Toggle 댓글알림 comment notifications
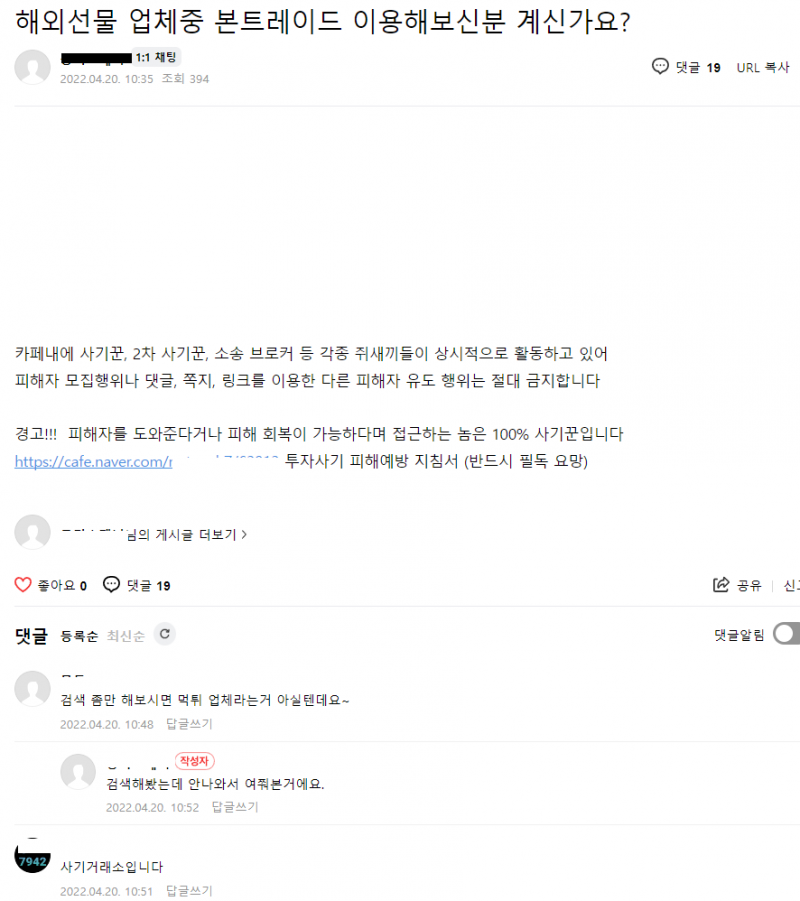The width and height of the screenshot is (800, 901). [785, 633]
